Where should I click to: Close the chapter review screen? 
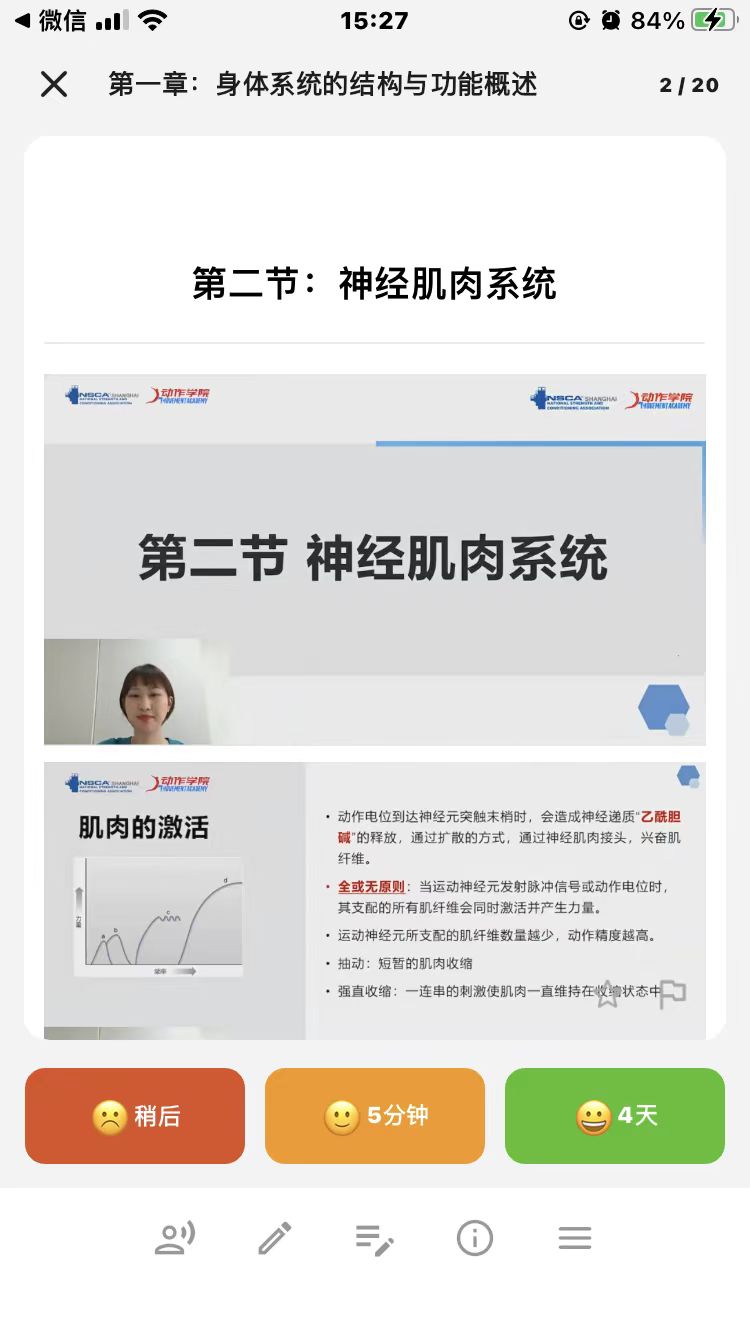coord(54,85)
